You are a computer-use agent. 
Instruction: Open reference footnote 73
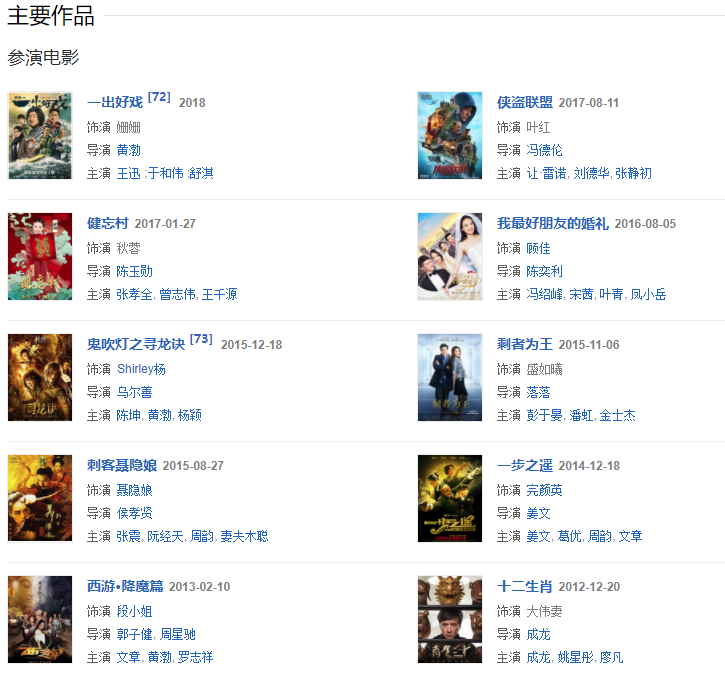coord(201,339)
